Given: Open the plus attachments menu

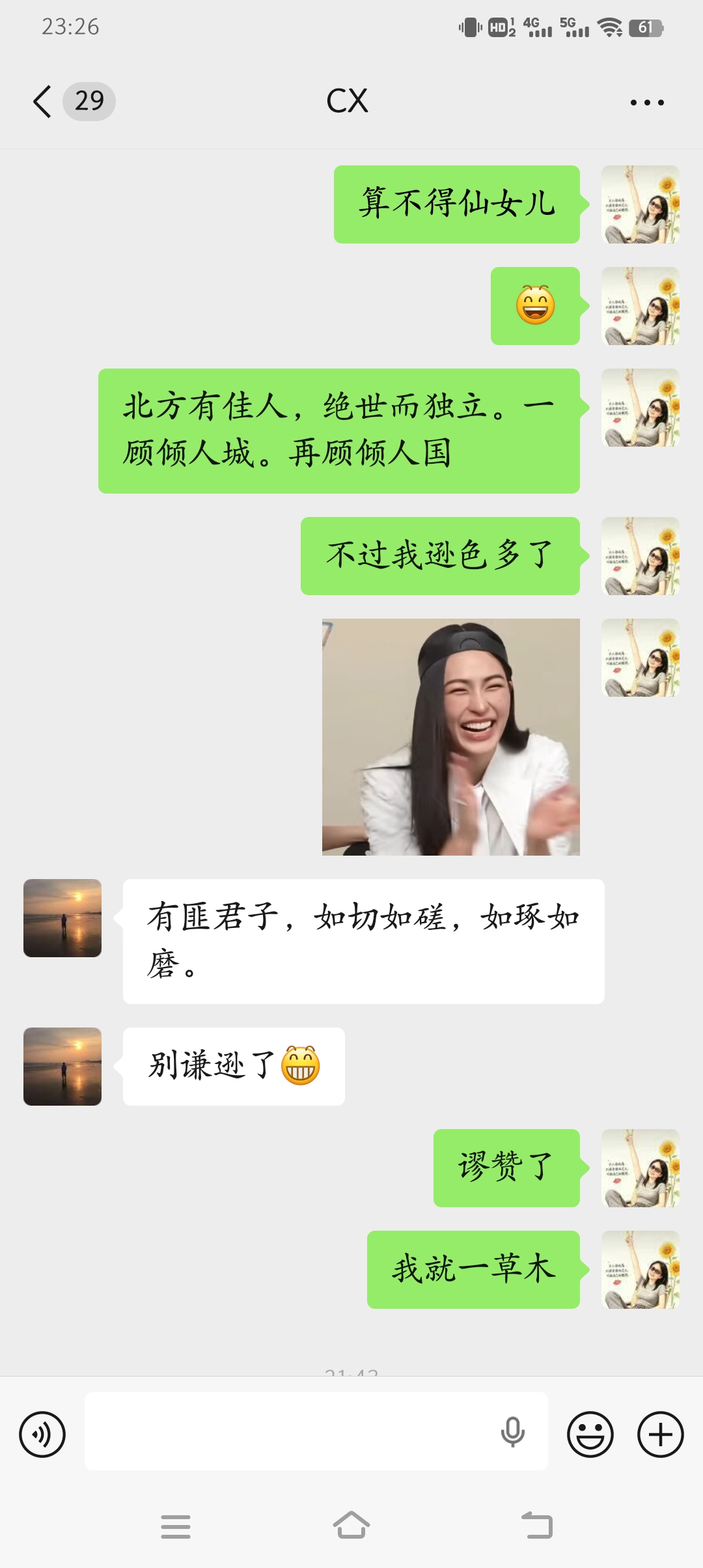Looking at the screenshot, I should (660, 1435).
